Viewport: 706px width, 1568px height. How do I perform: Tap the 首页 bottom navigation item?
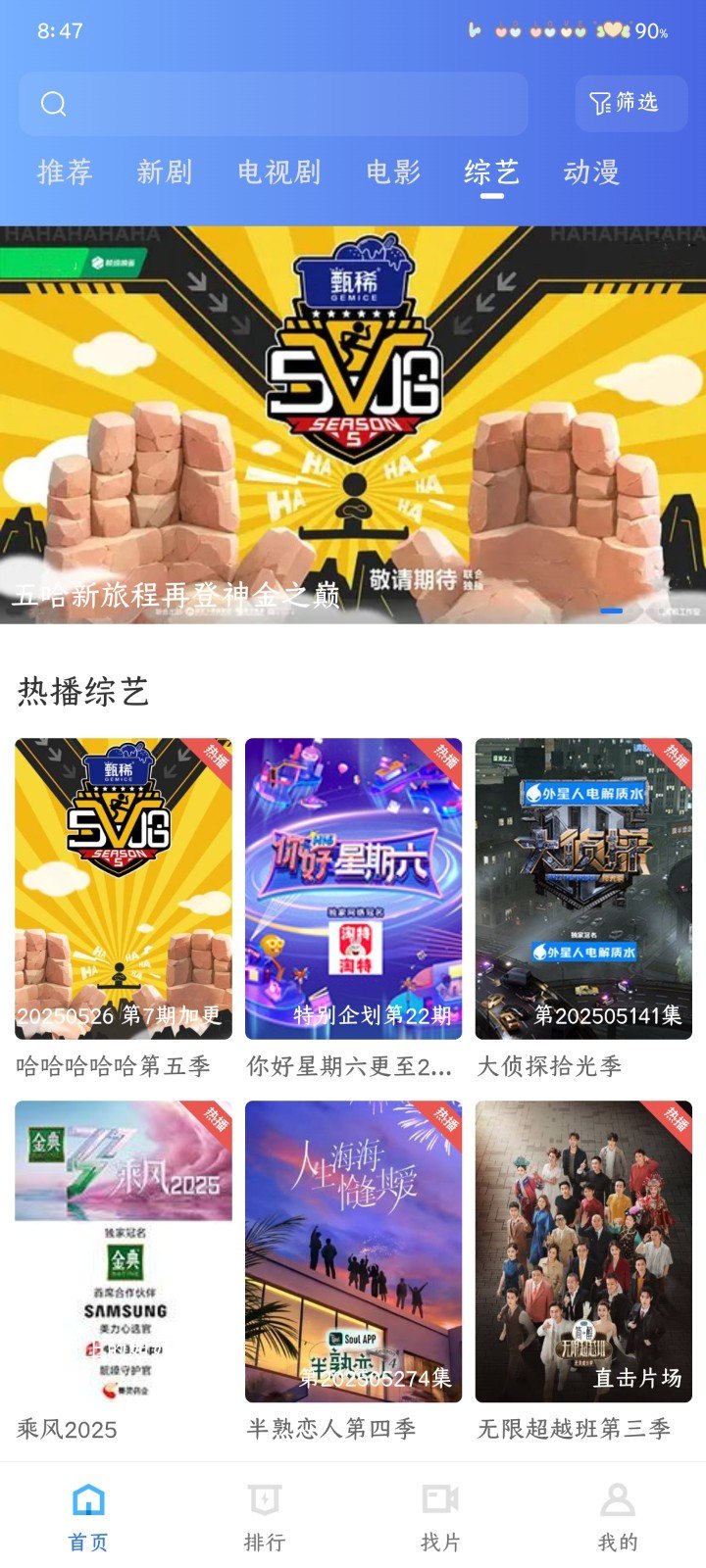pos(88,1515)
